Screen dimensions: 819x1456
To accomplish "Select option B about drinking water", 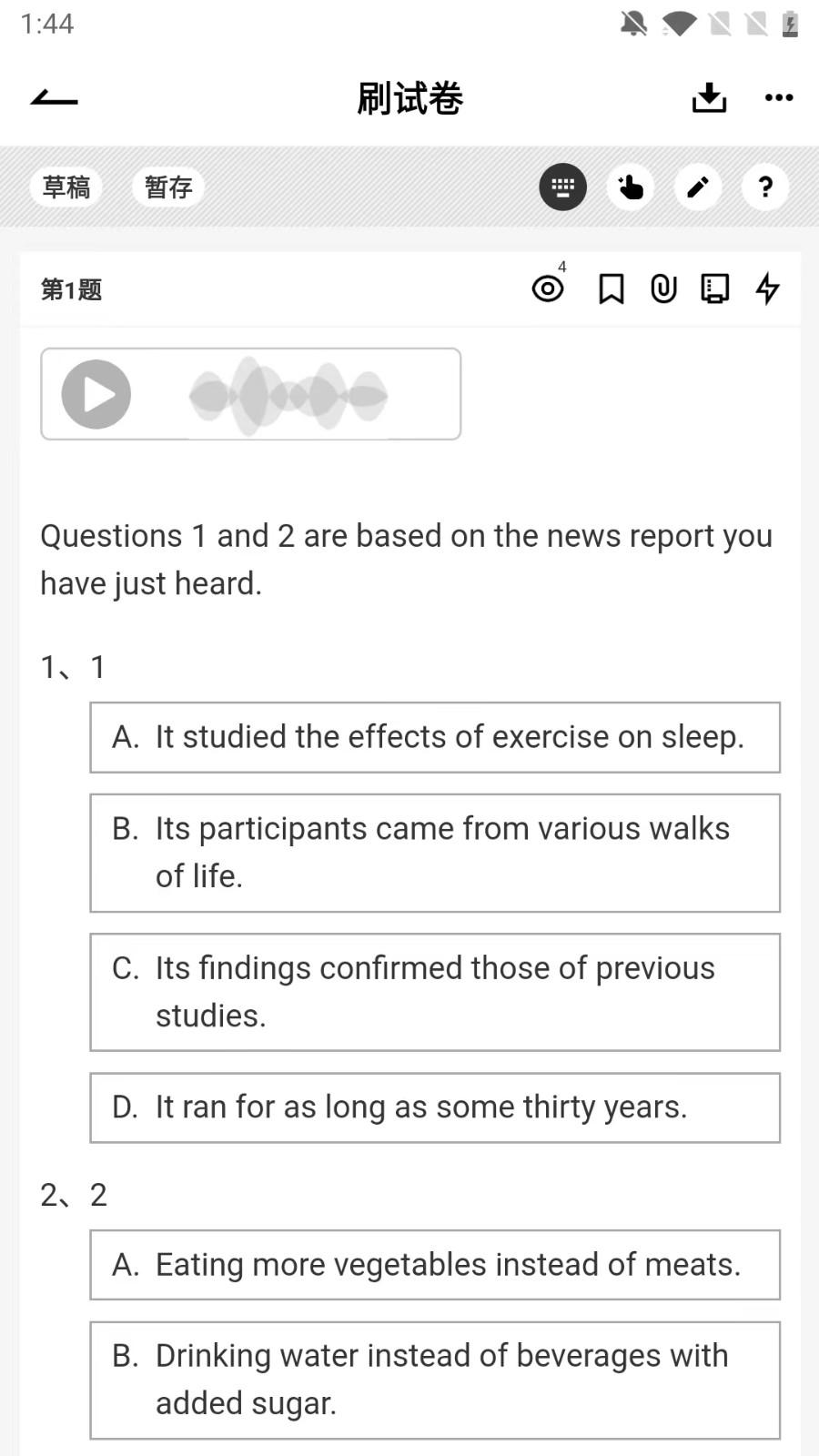I will [434, 1380].
